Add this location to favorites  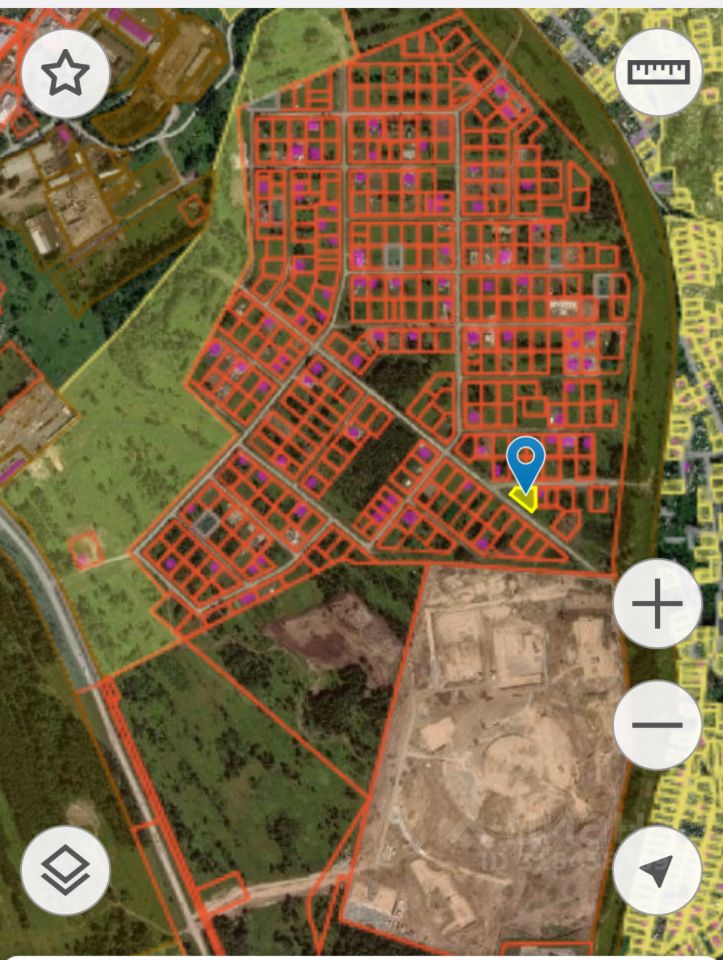(x=66, y=73)
